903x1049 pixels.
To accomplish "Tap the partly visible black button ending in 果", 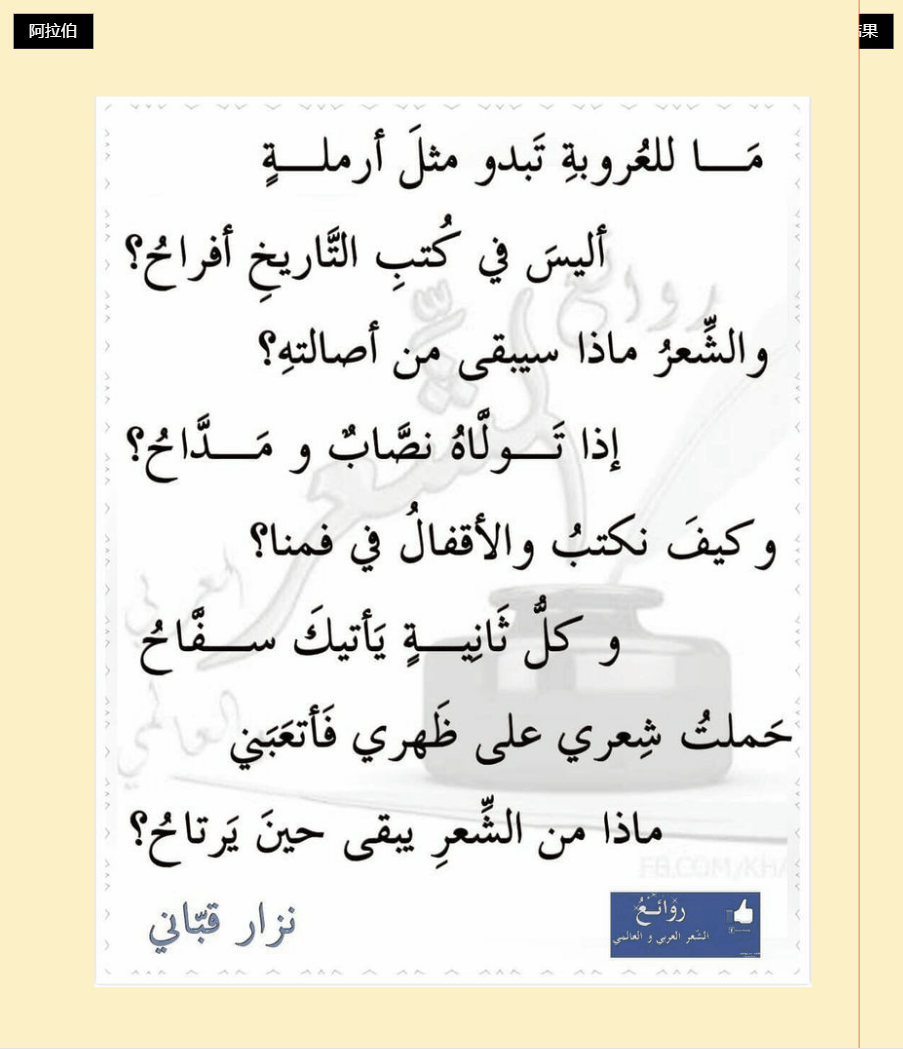I will tap(875, 31).
